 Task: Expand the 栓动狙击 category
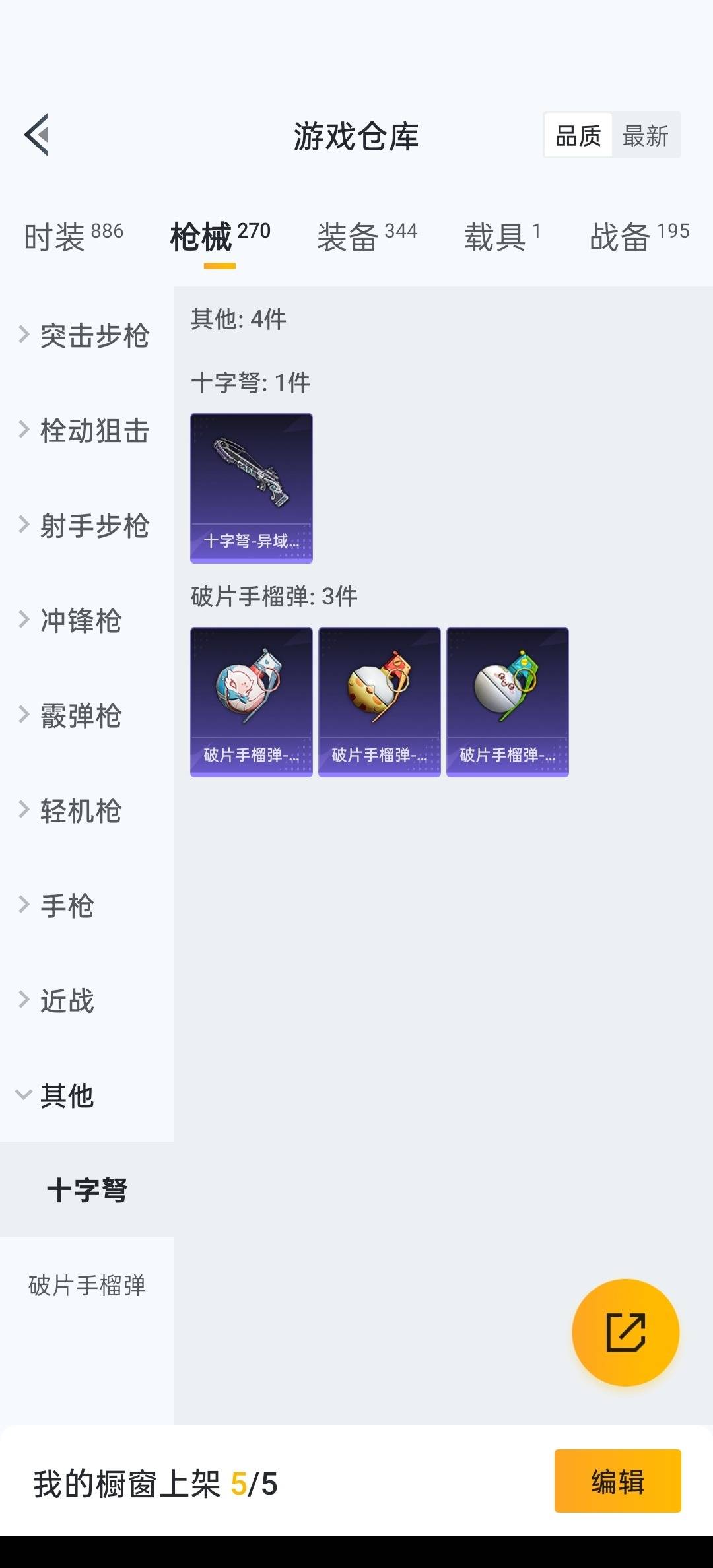tap(86, 431)
